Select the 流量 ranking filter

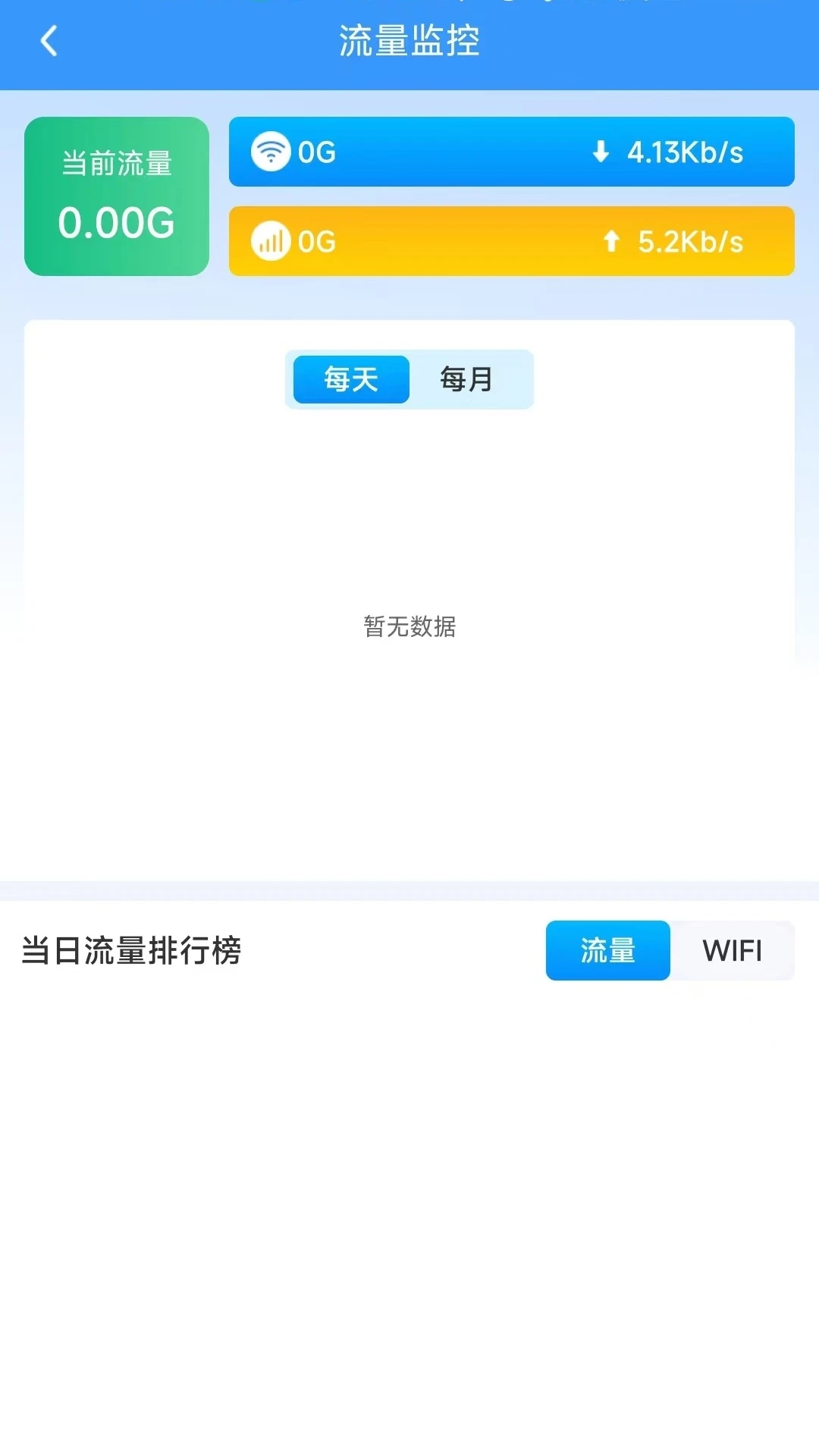pyautogui.click(x=607, y=950)
